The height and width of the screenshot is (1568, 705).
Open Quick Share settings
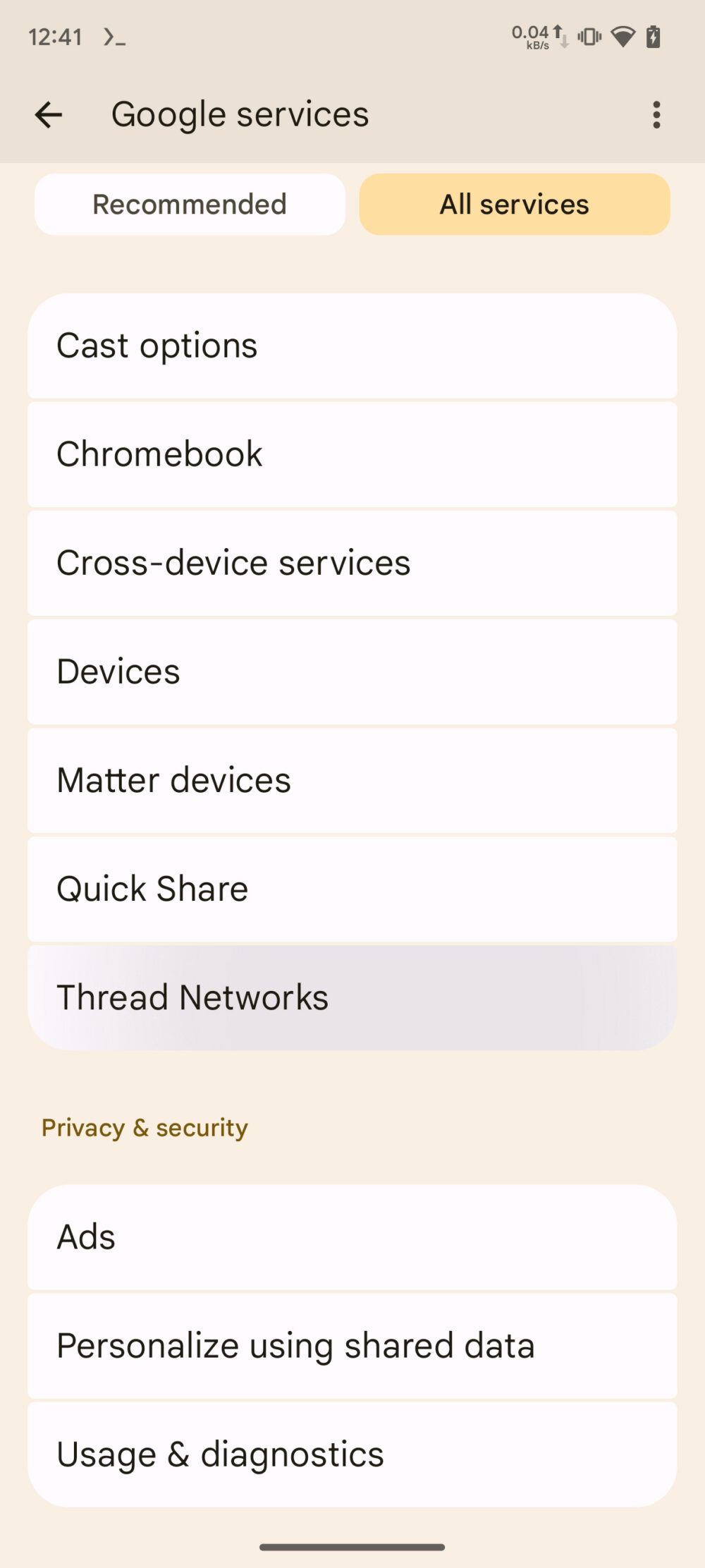pos(352,889)
